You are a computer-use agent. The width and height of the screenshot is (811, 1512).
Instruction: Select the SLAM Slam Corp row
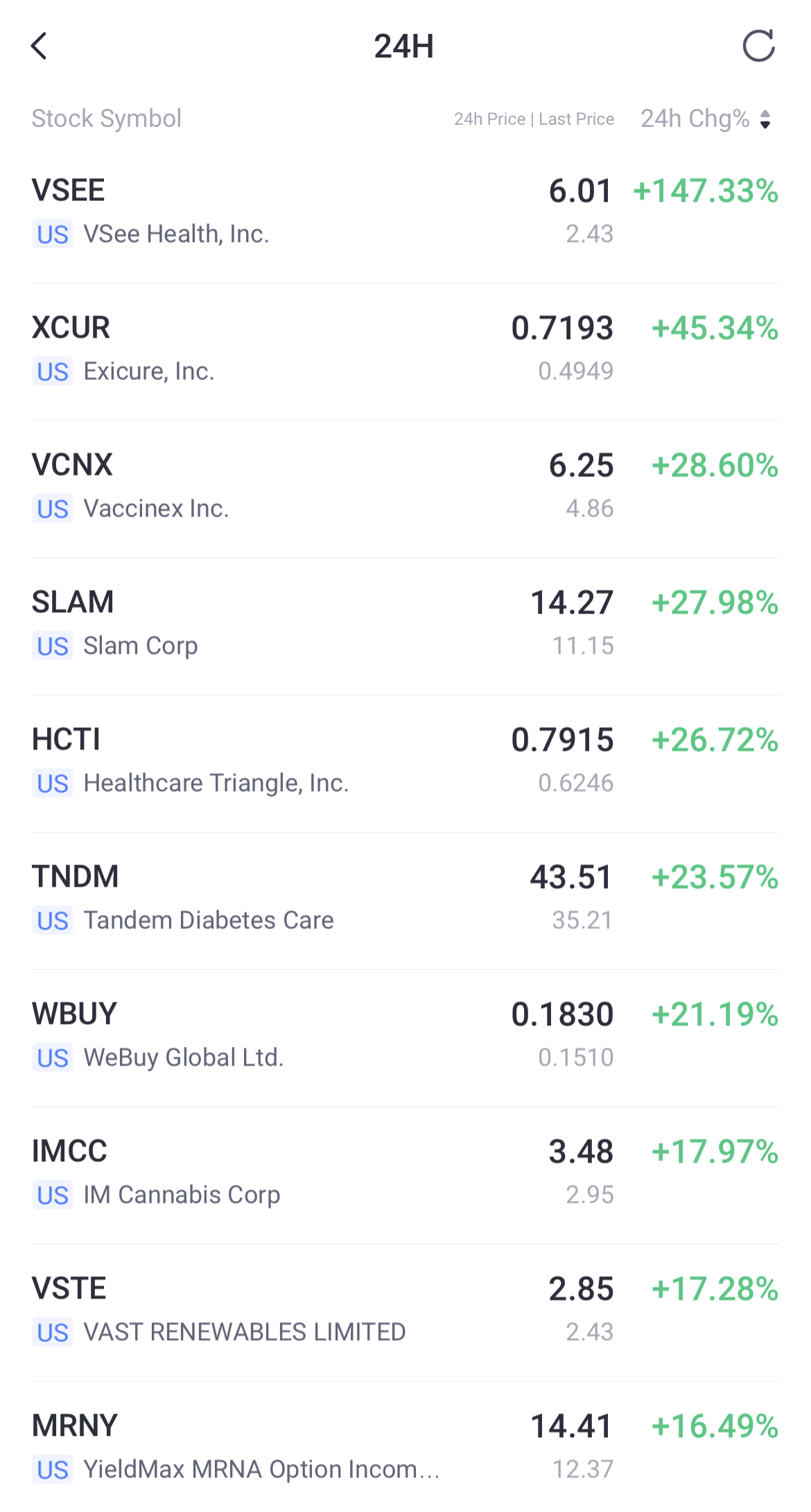pos(405,623)
